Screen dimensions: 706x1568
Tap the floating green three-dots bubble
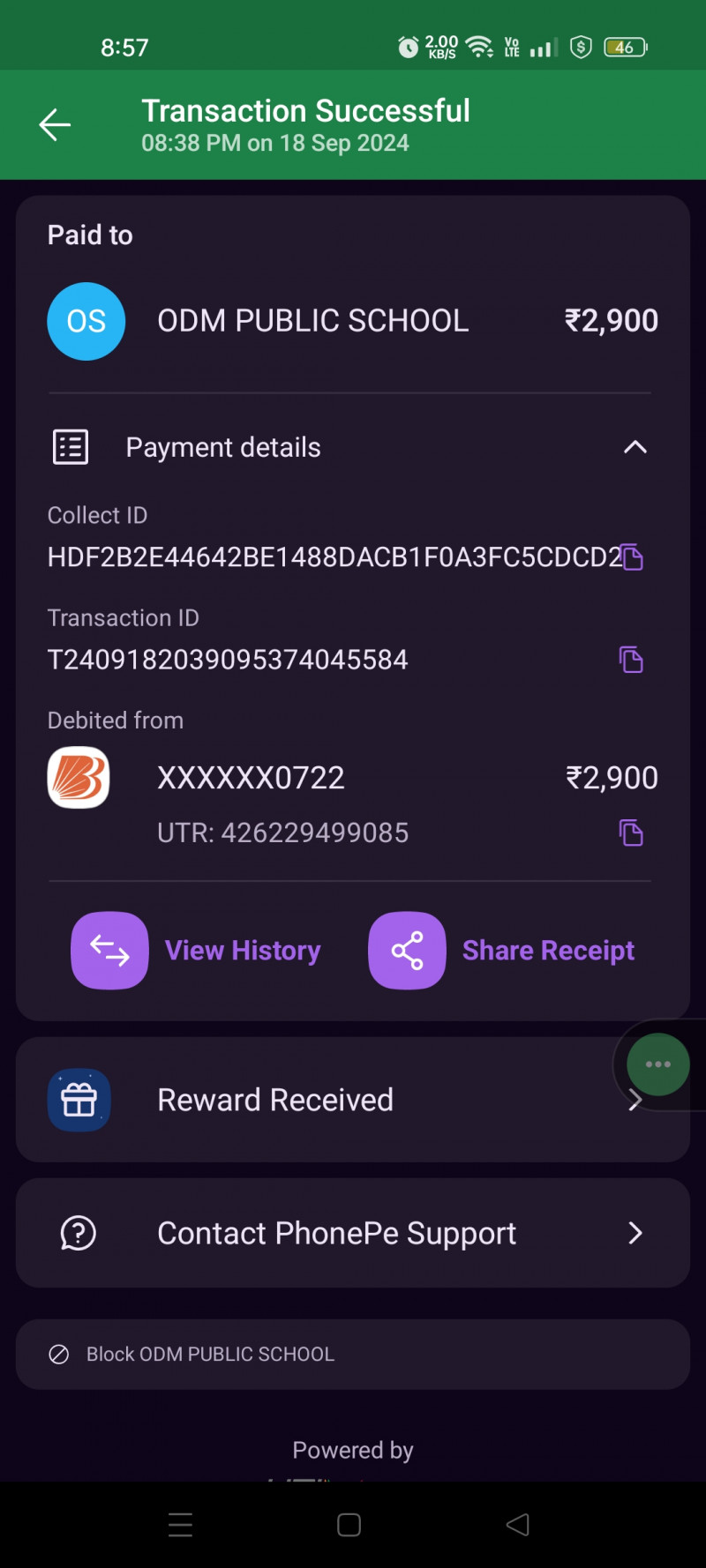[657, 1064]
